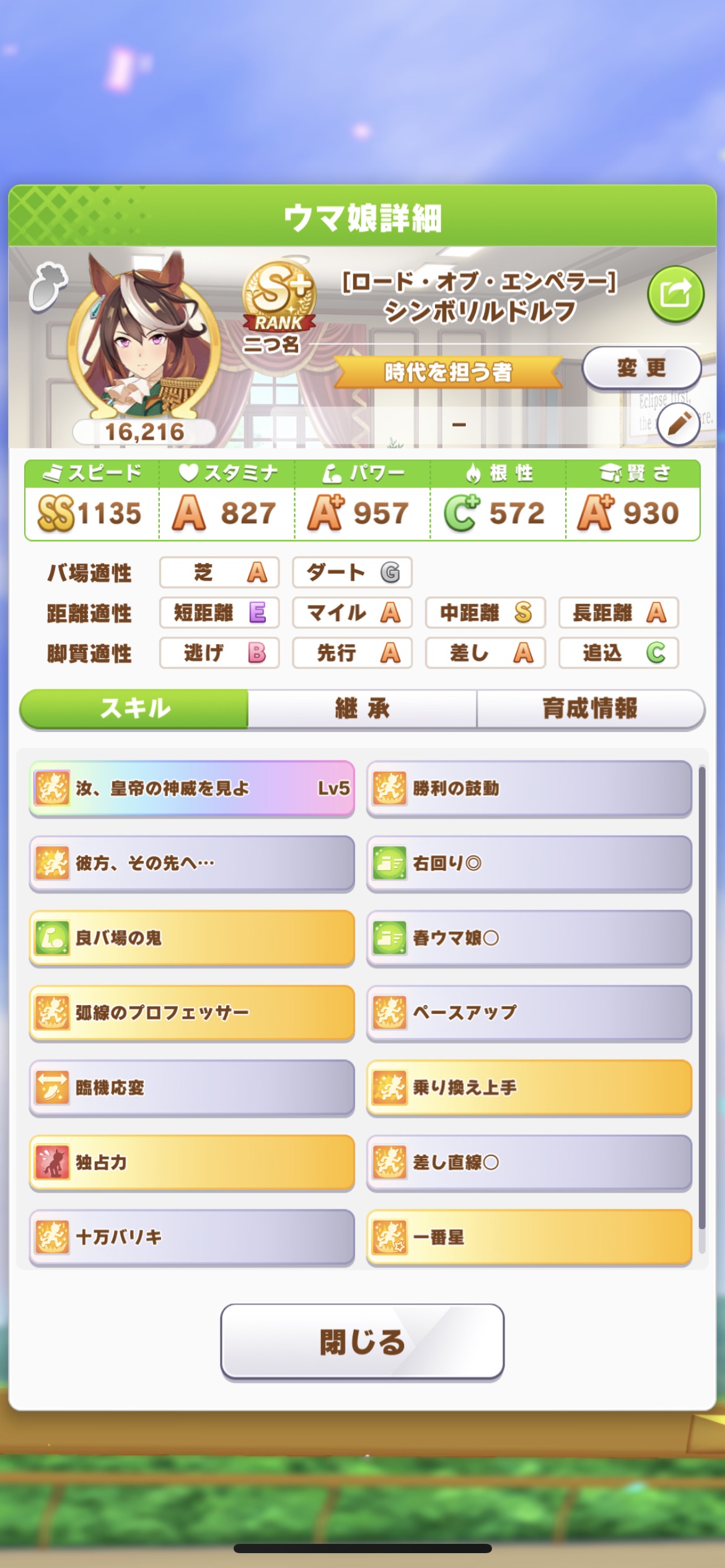Show details of skill 右回り◎
This screenshot has height=1568, width=725.
(529, 863)
